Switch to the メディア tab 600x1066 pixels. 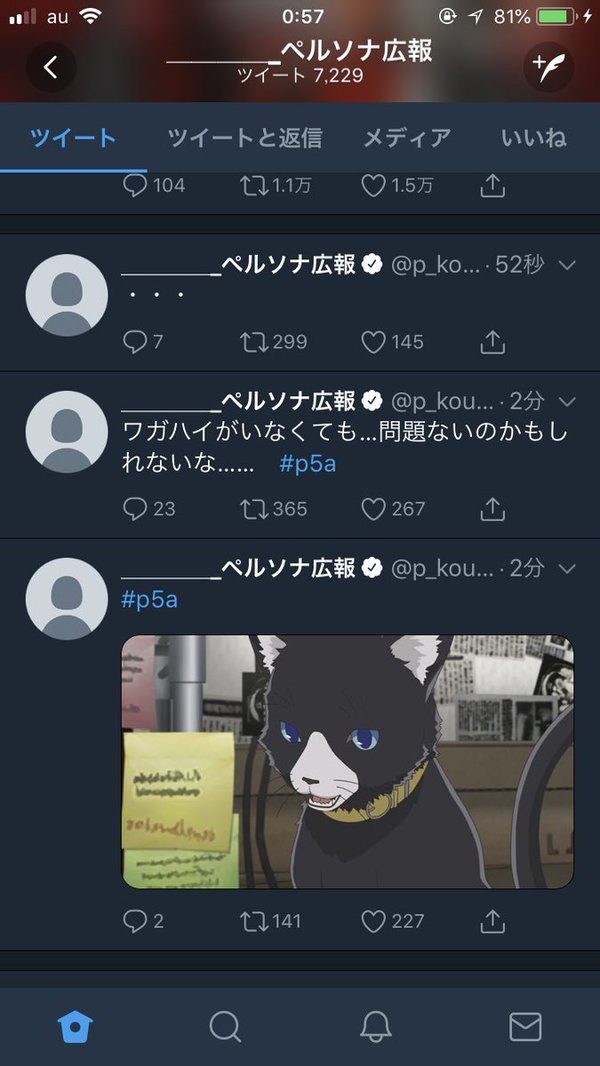[407, 138]
